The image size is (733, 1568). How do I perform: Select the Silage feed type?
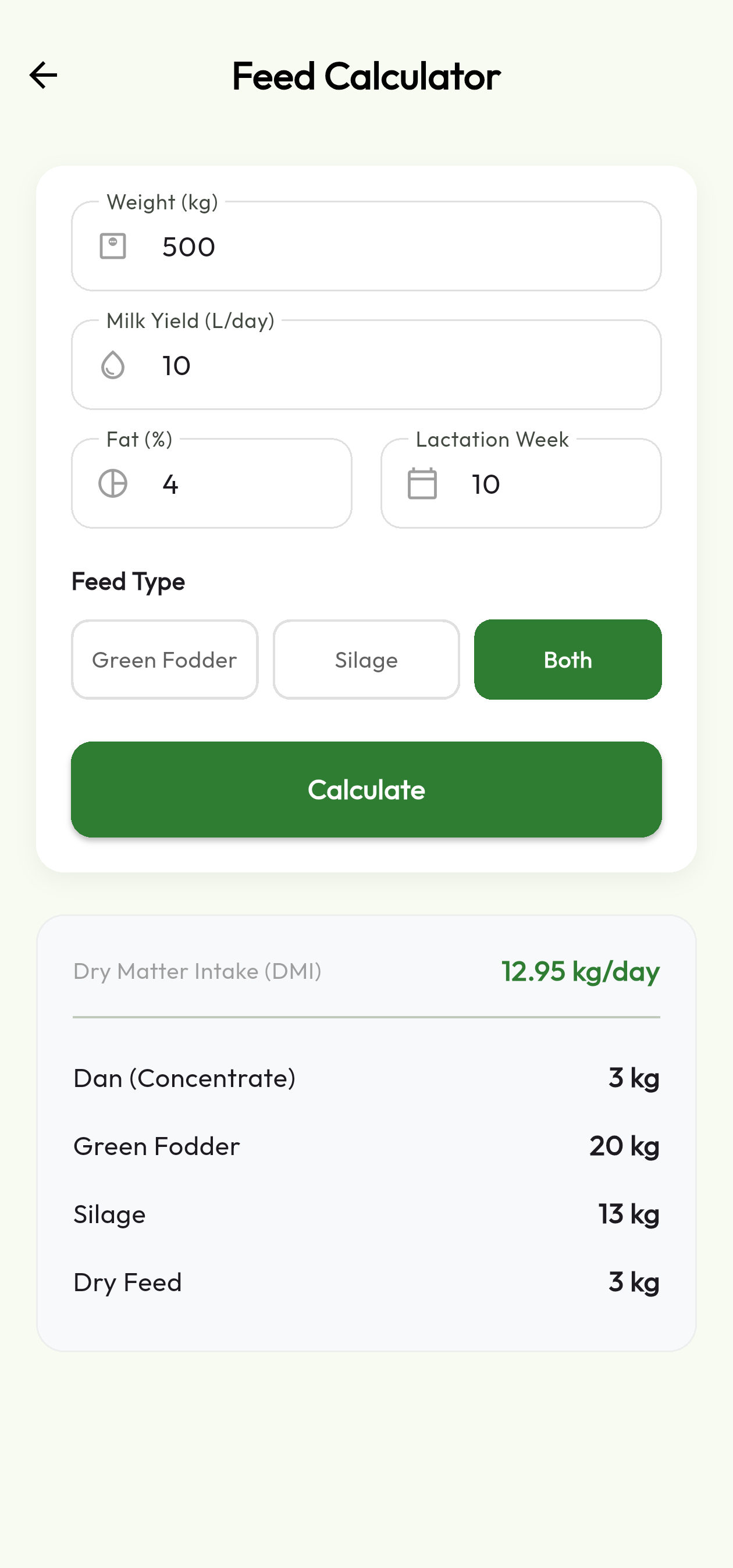(x=366, y=659)
